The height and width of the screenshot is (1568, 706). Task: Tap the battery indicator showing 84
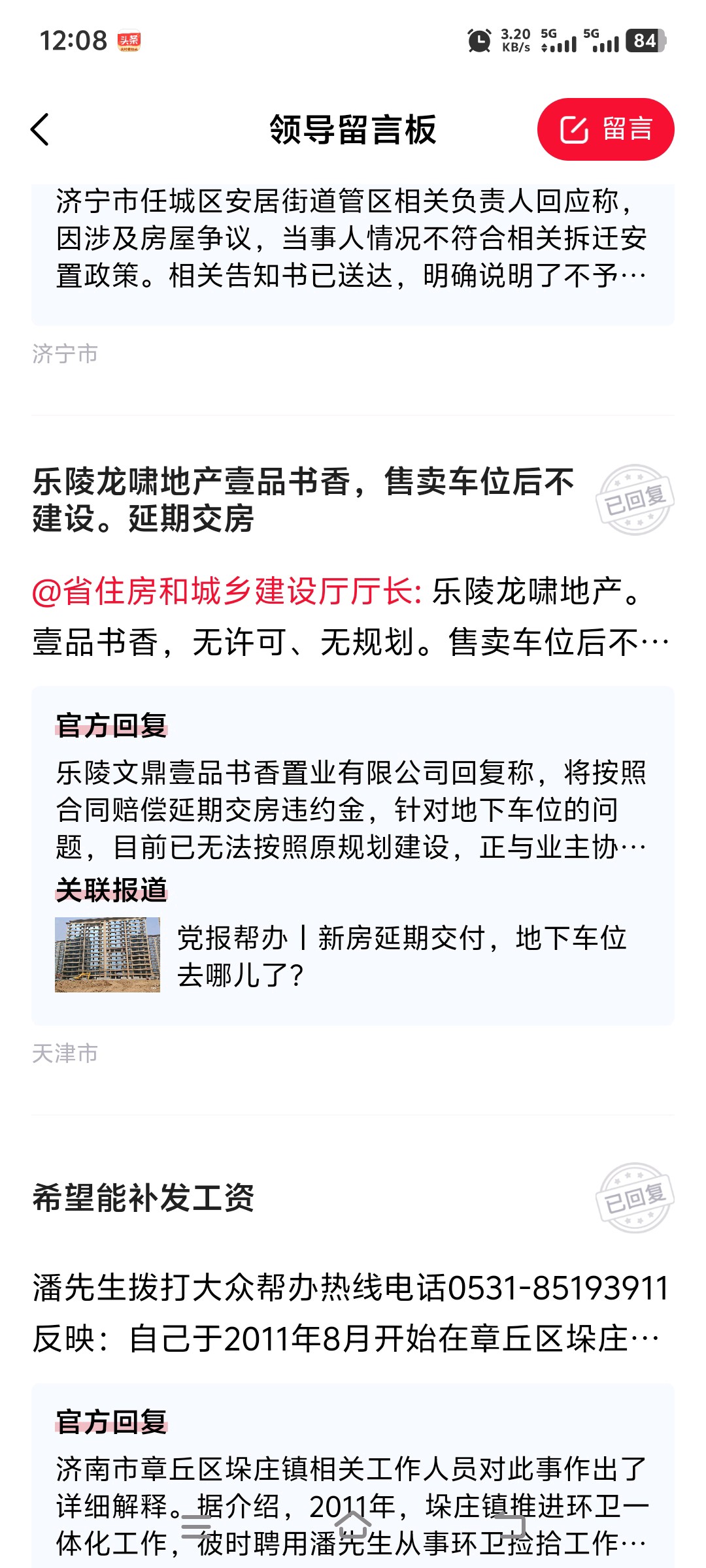coord(637,41)
